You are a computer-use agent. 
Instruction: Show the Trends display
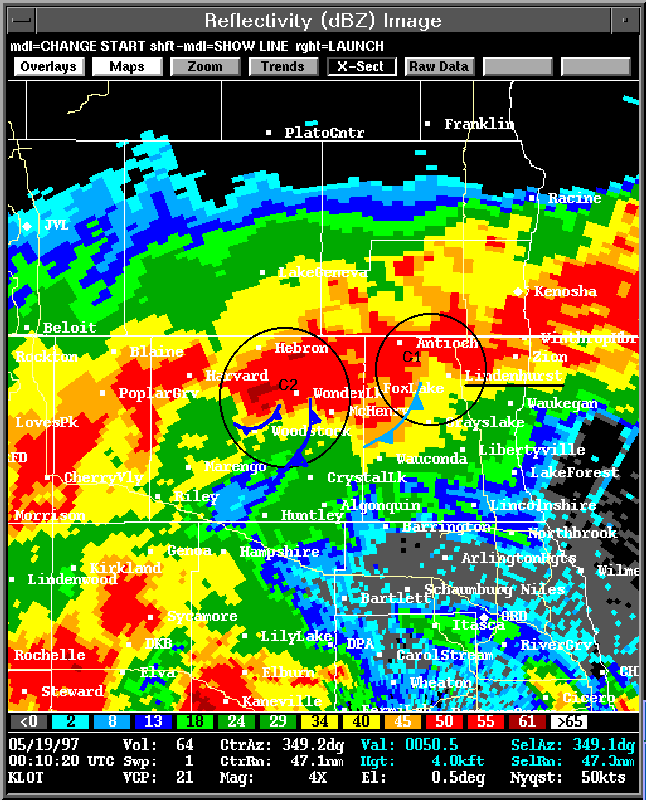(283, 67)
